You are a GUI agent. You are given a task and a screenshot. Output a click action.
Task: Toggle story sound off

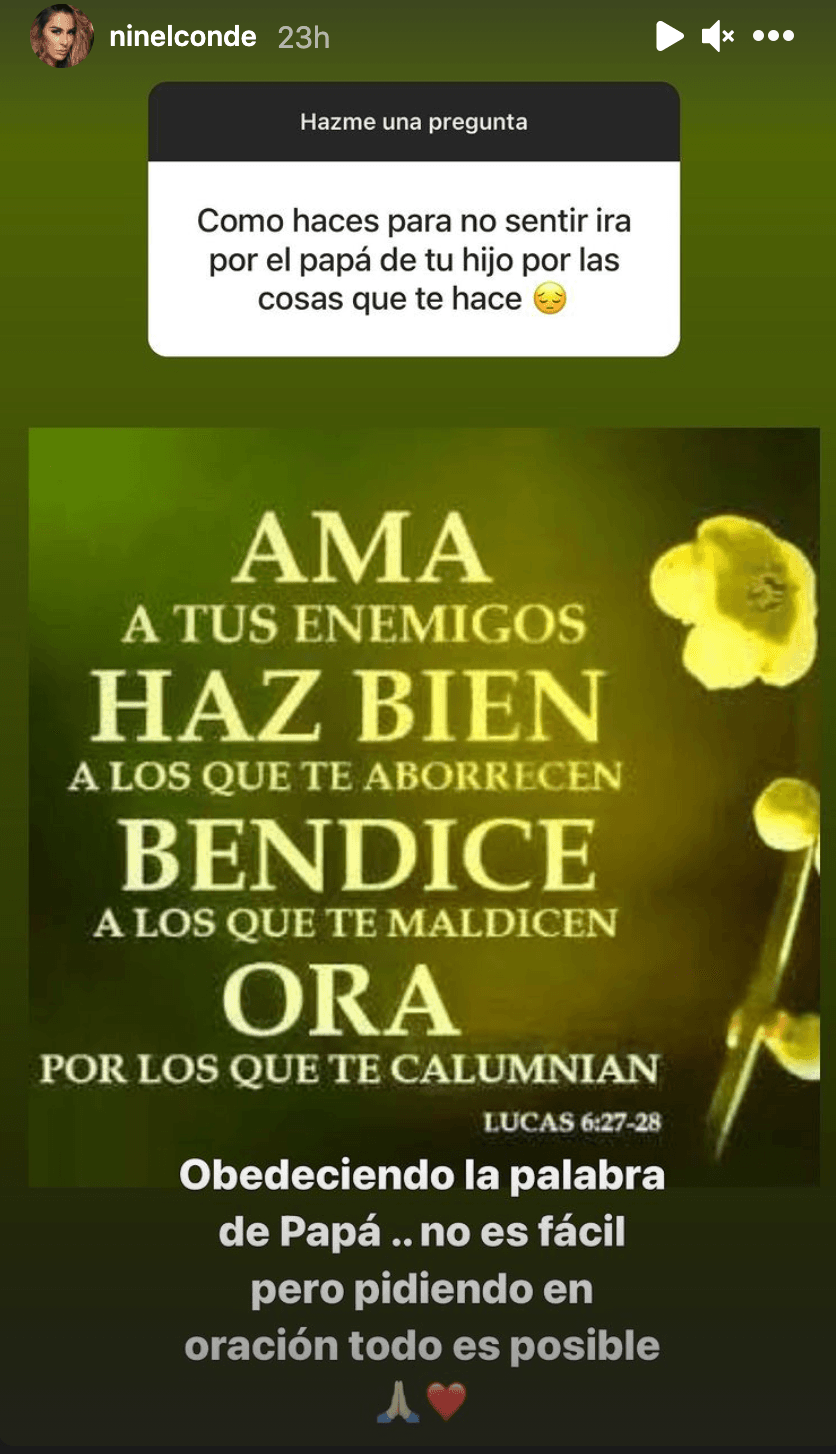[718, 36]
